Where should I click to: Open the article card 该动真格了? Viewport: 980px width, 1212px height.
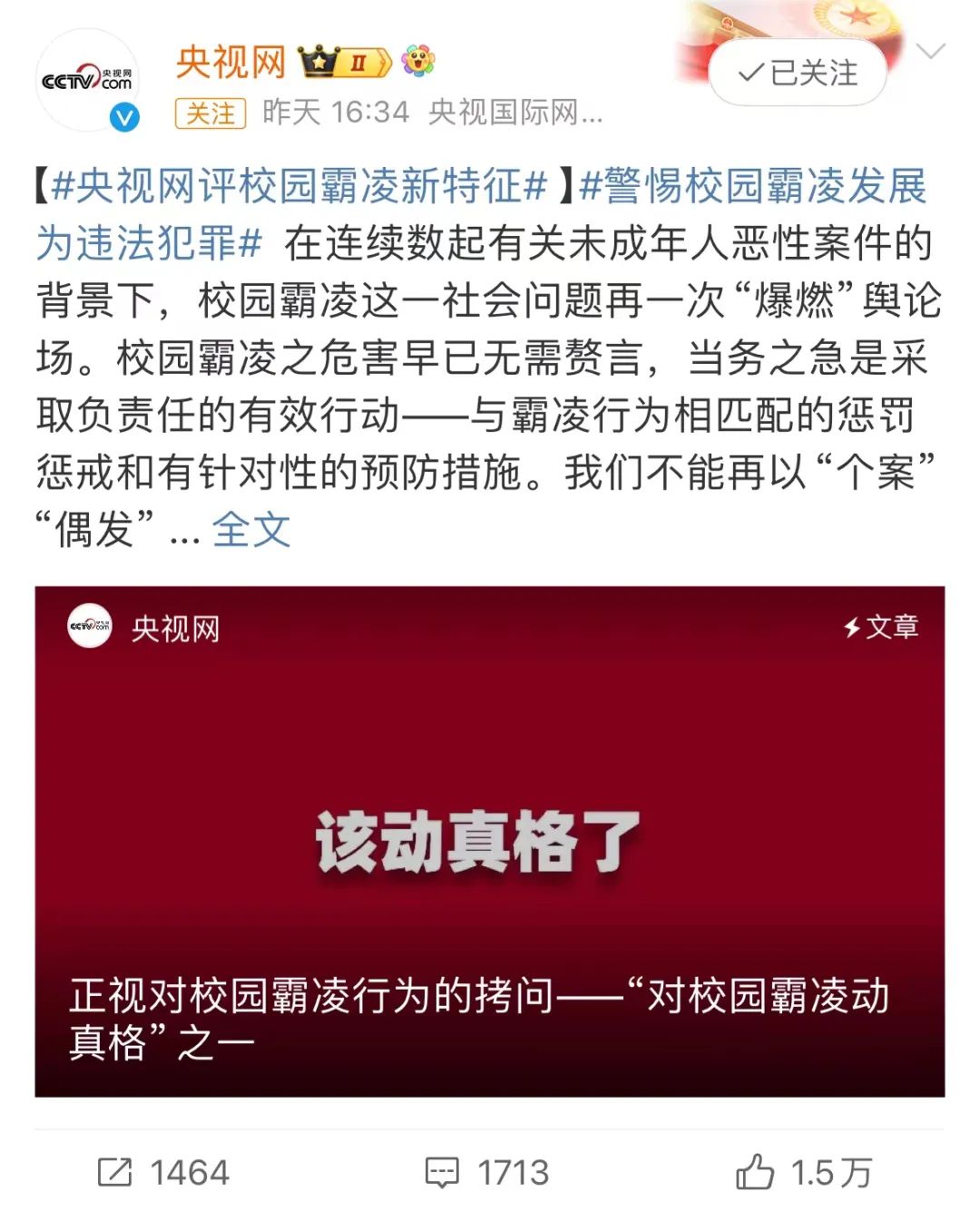(489, 841)
